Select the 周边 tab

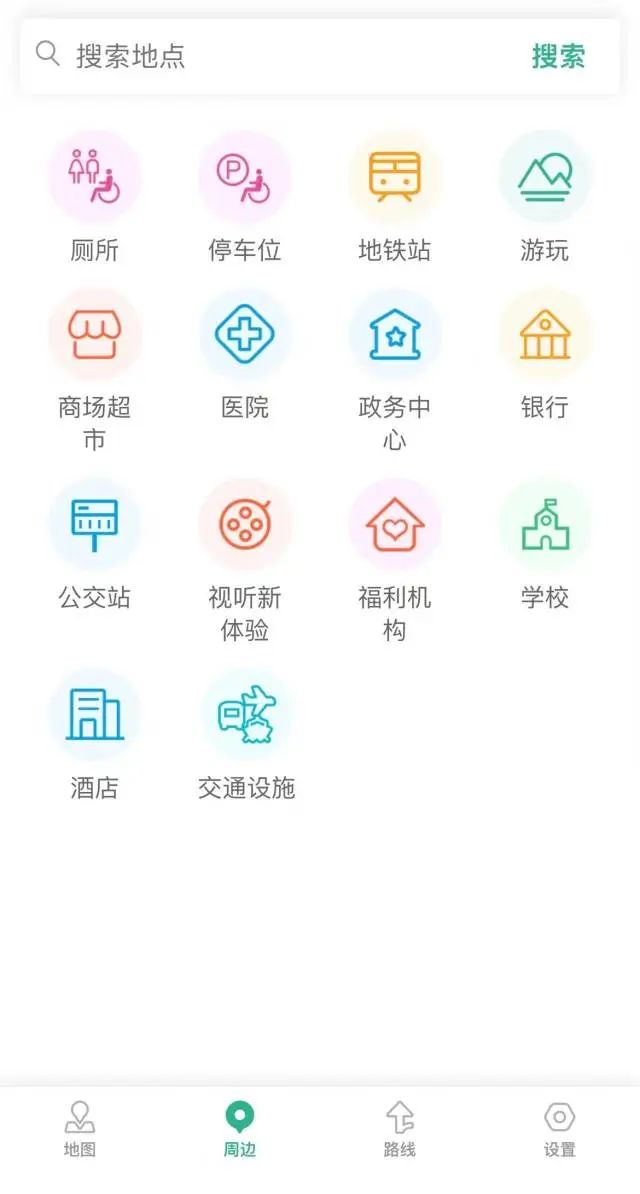pos(240,1129)
